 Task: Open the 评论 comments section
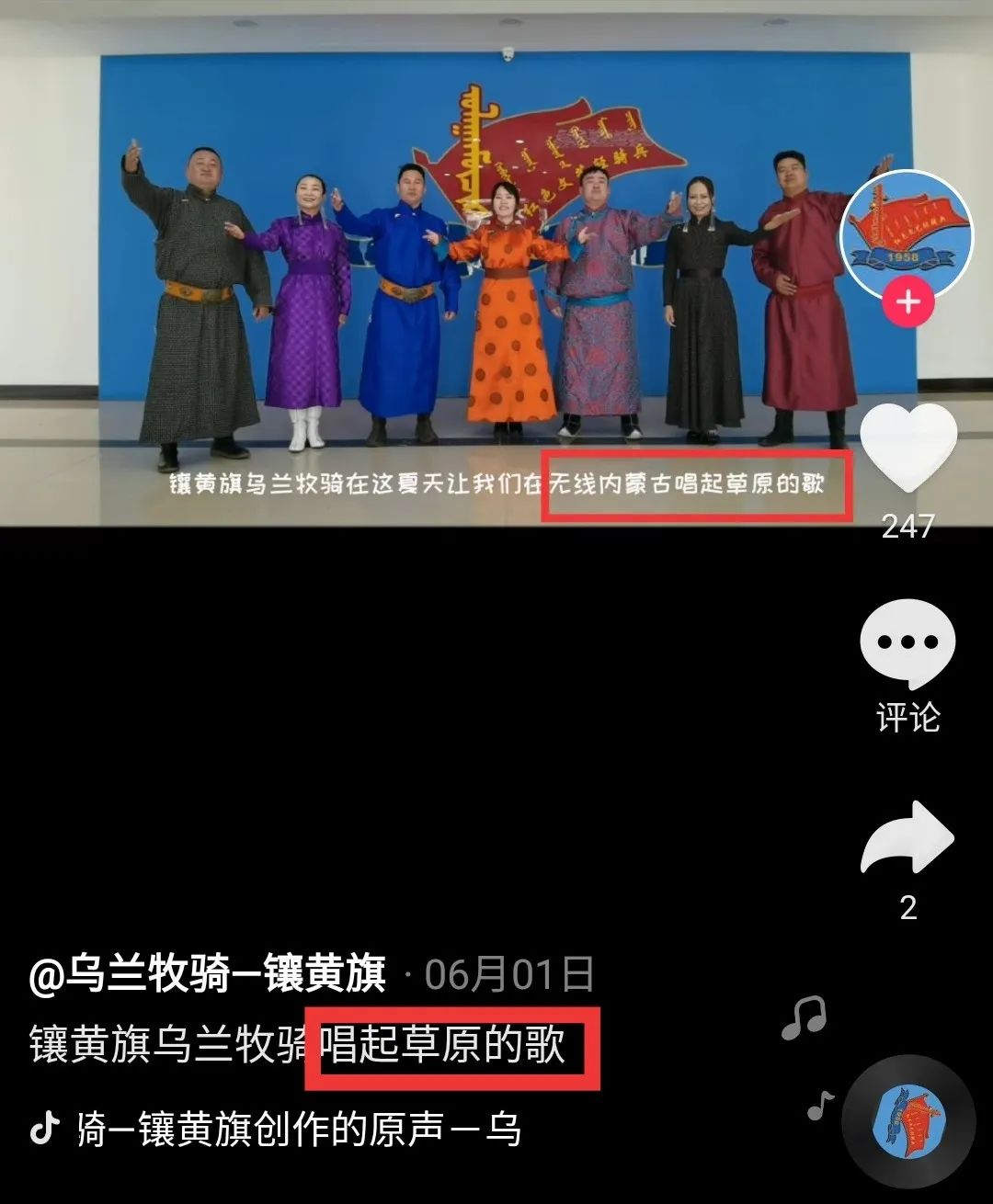point(907,646)
